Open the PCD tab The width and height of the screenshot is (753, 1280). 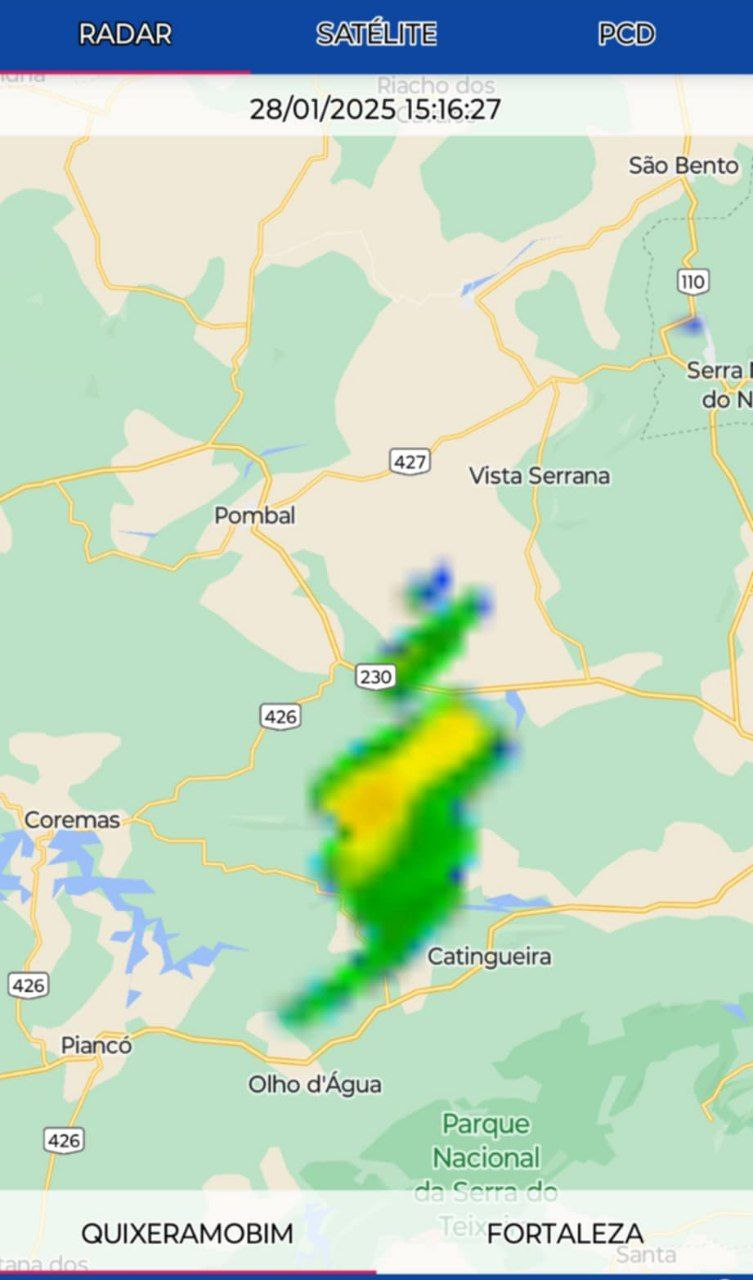pyautogui.click(x=627, y=34)
